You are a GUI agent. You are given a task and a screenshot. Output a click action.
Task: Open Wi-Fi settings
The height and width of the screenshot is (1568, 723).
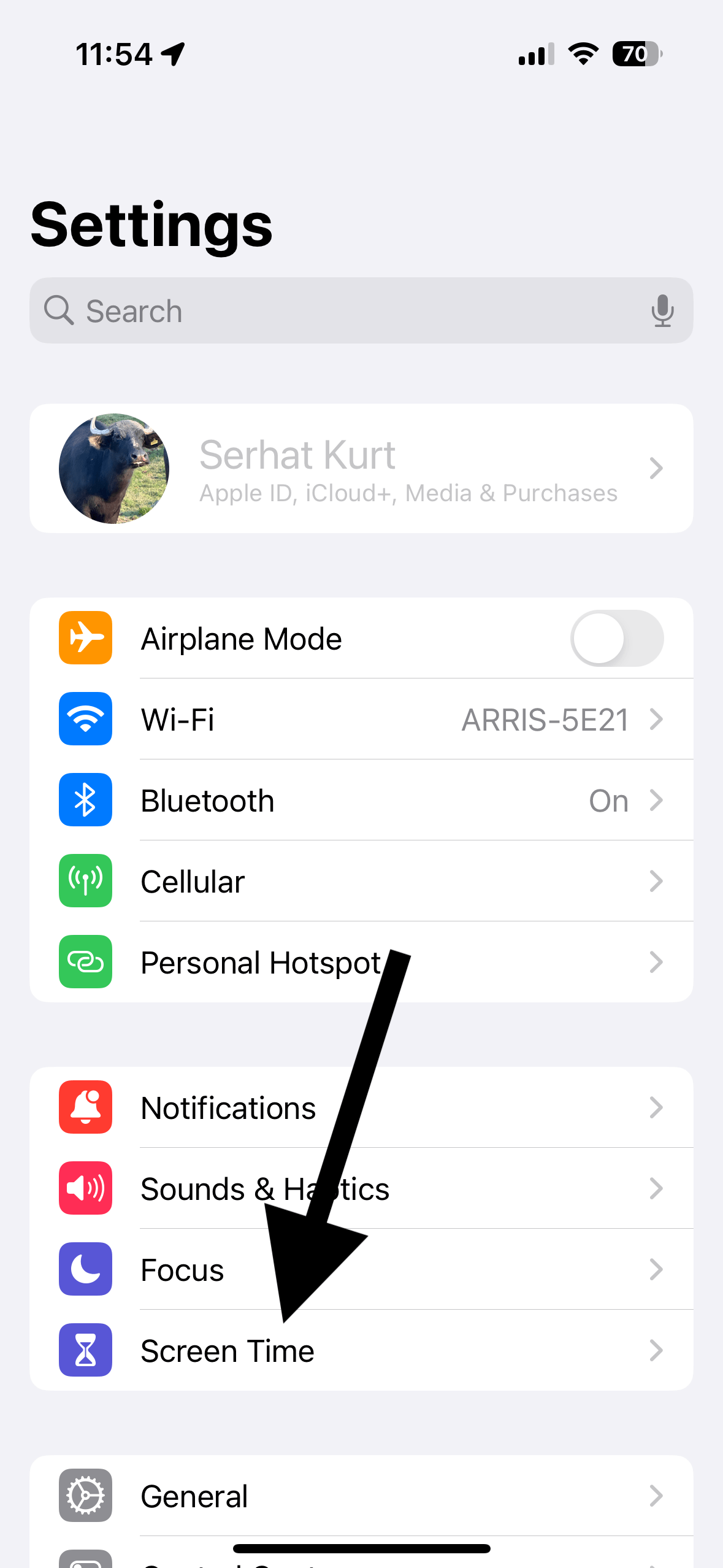[x=361, y=719]
